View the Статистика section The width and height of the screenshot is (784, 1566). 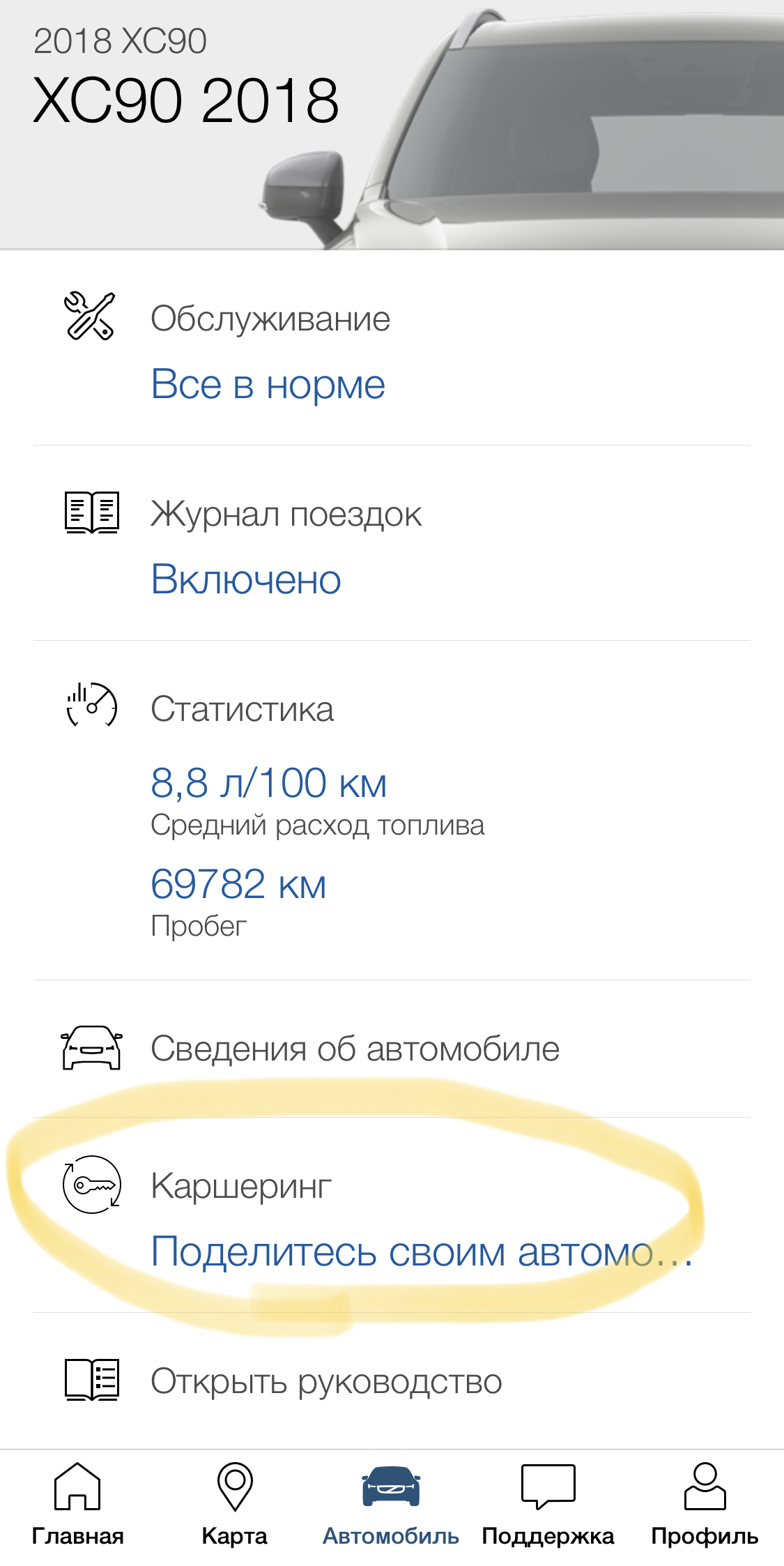click(x=392, y=810)
